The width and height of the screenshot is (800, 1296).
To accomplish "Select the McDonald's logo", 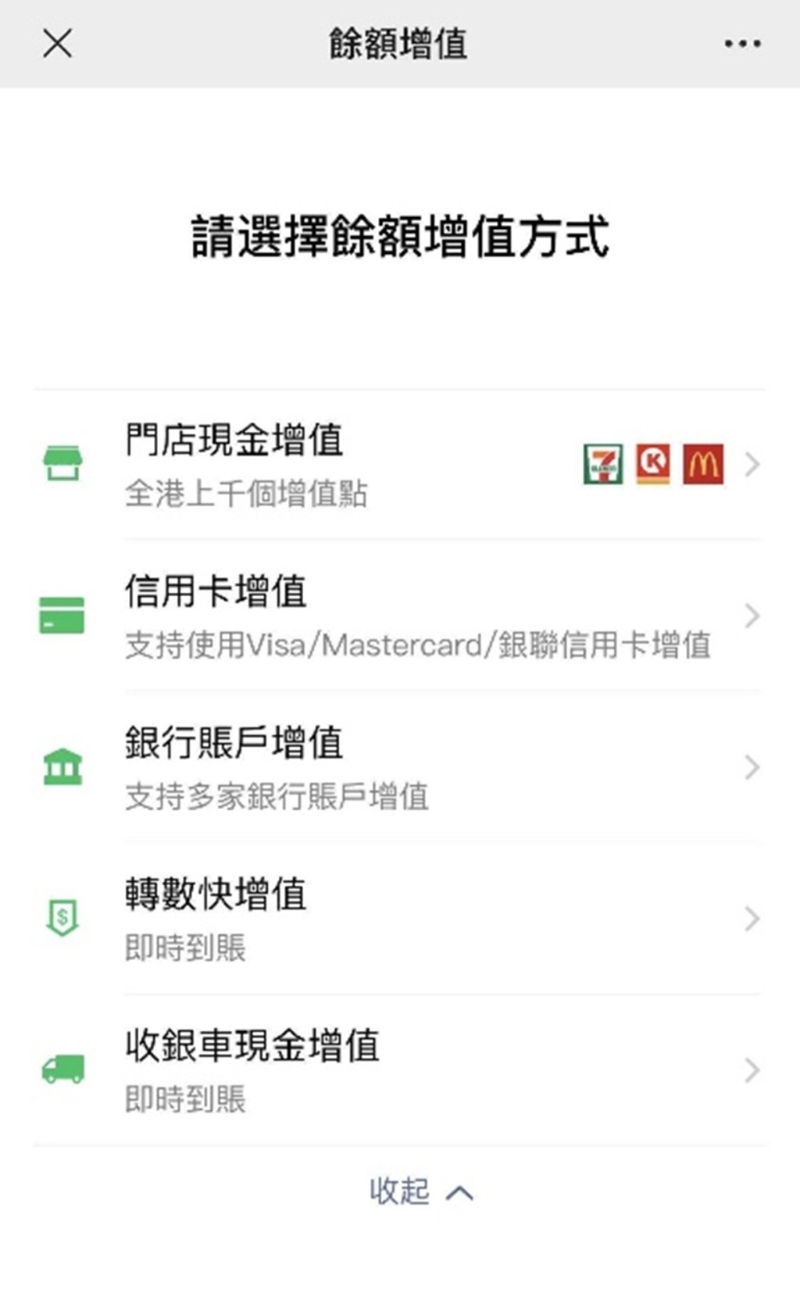I will pos(703,464).
